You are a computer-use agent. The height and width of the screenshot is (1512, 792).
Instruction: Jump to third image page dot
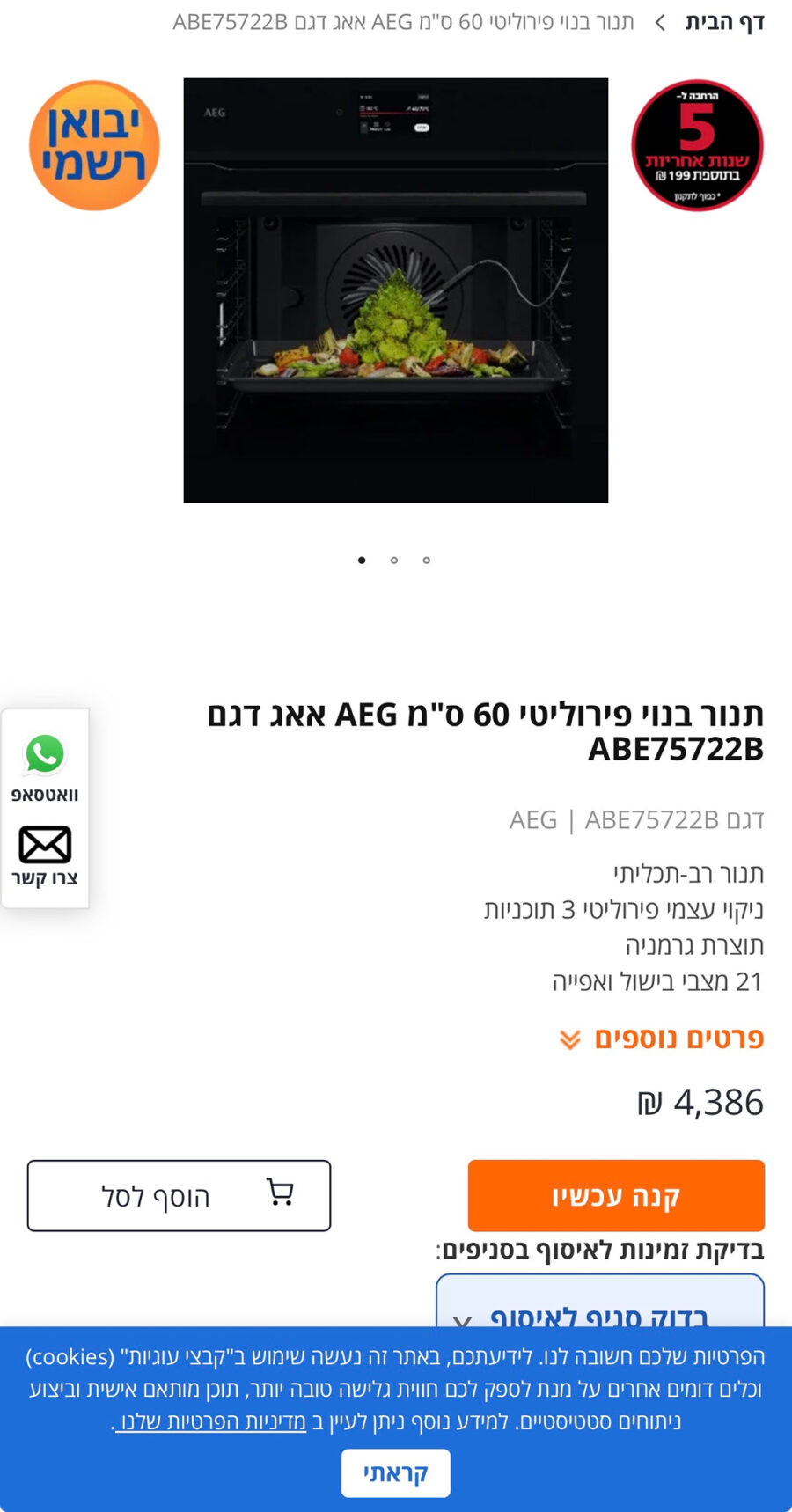(x=427, y=561)
